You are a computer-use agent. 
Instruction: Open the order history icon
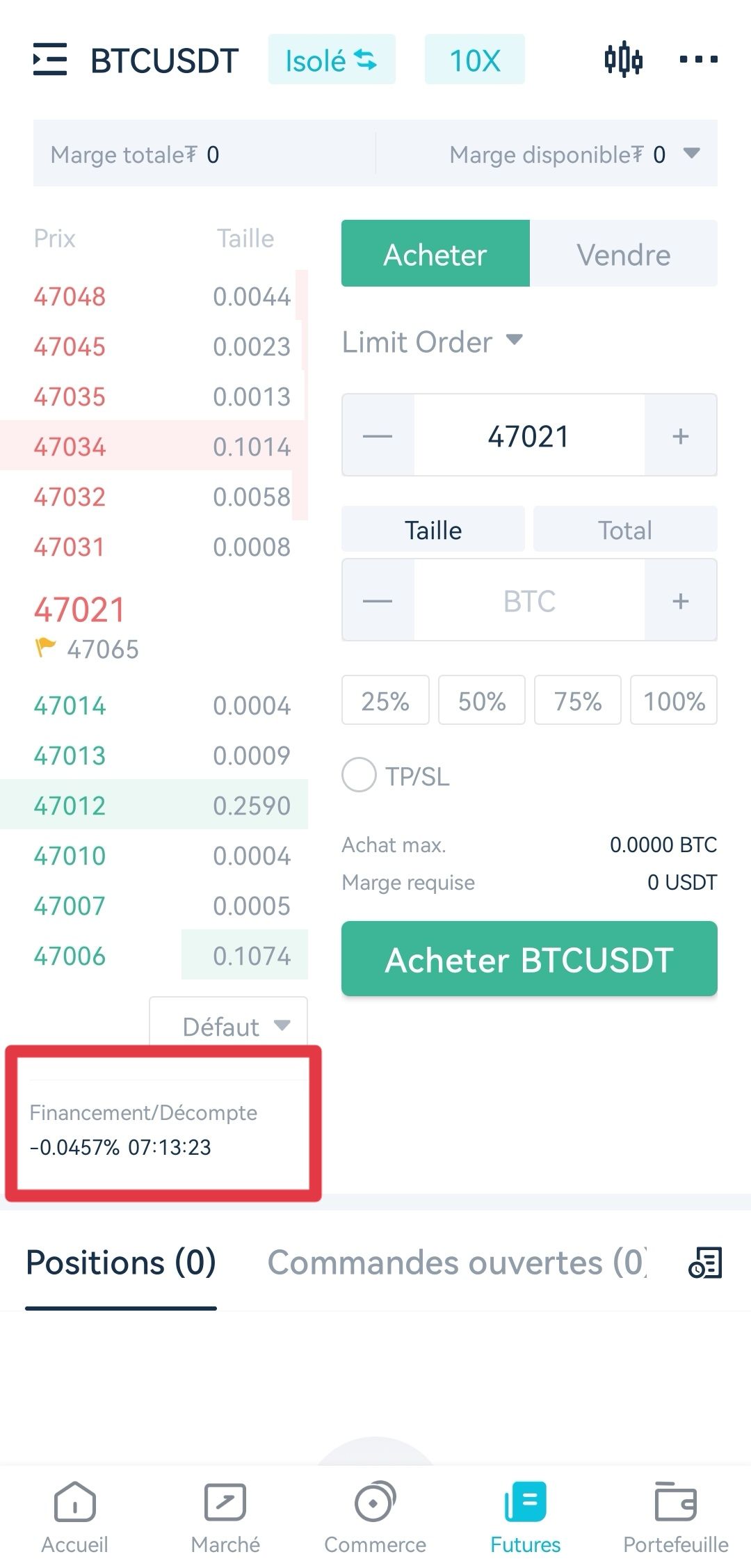point(705,1263)
